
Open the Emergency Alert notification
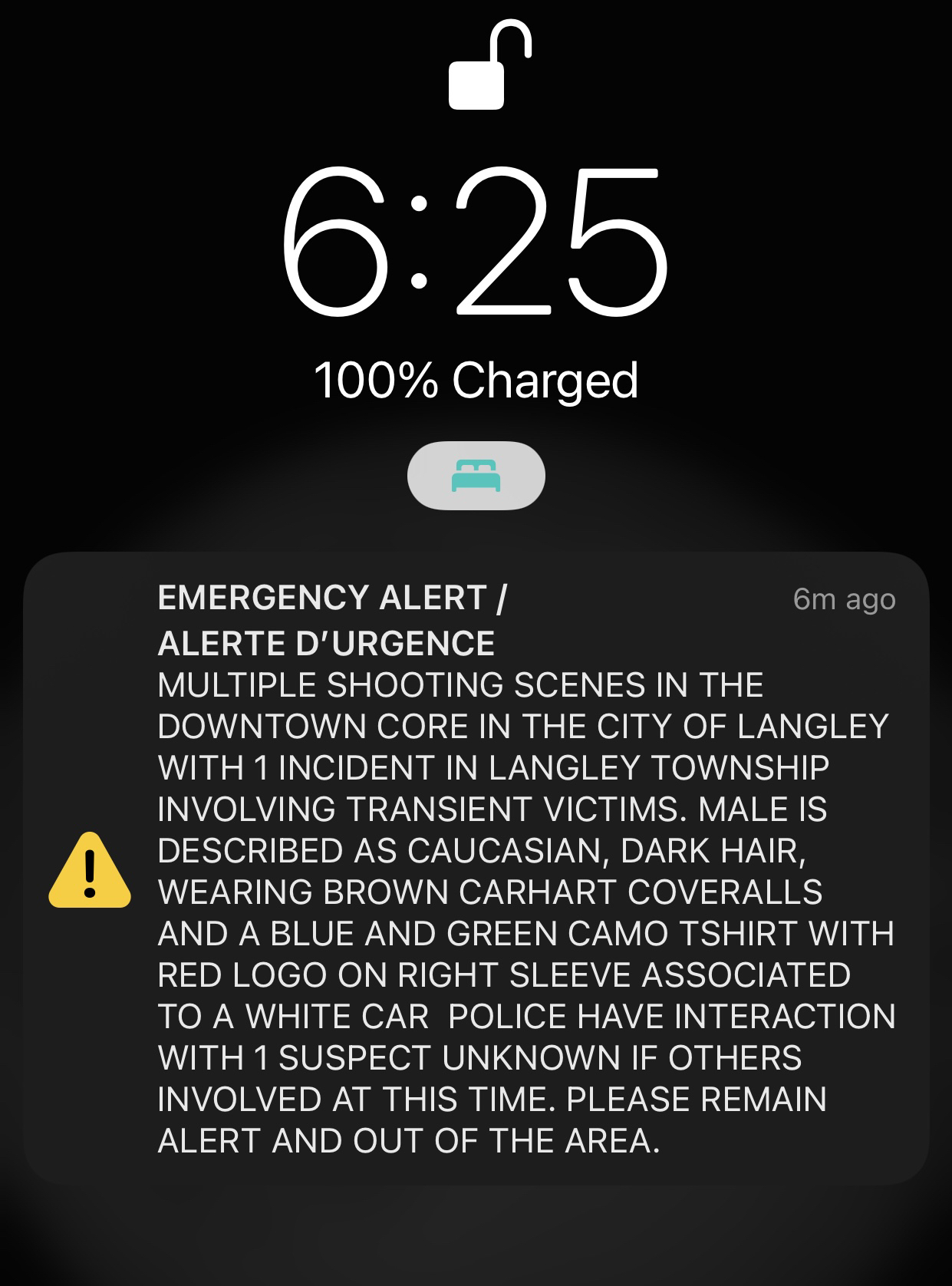click(476, 869)
